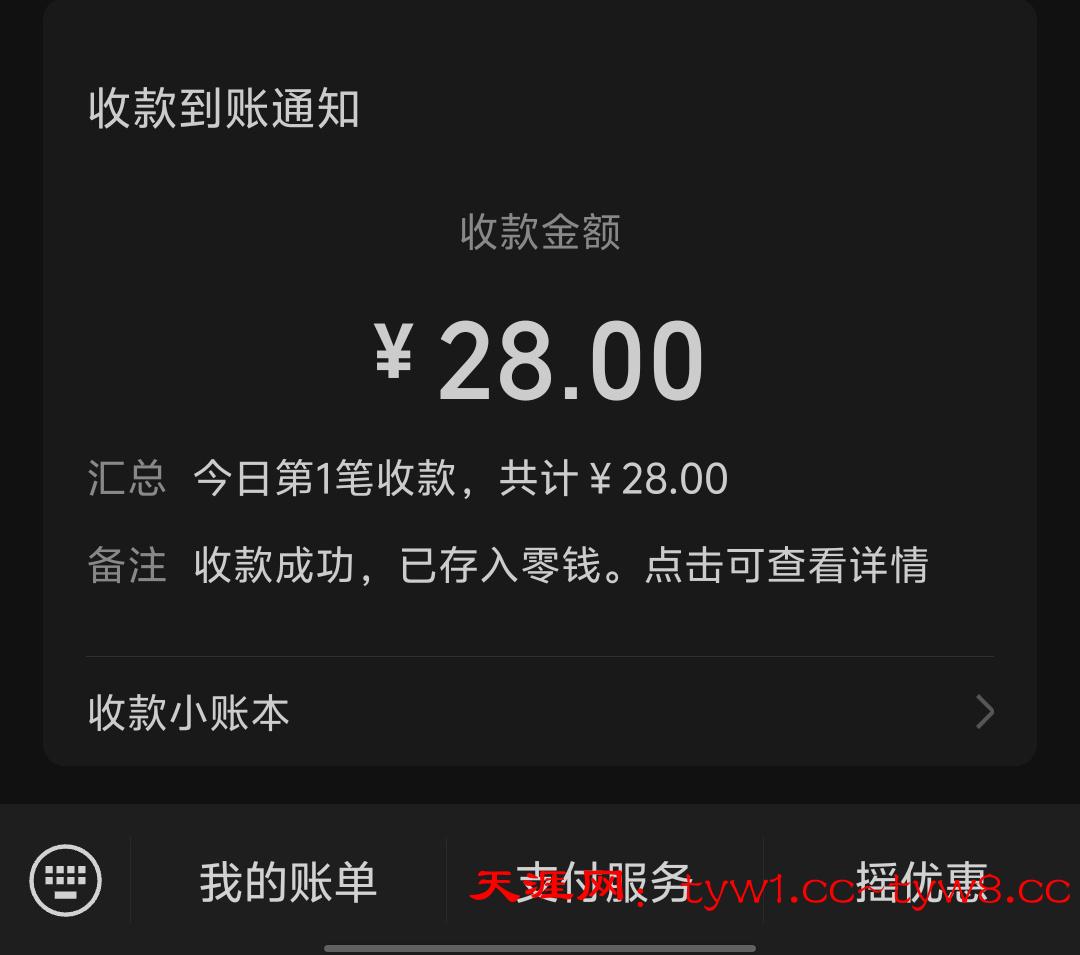Open 摇优惠 menu
The width and height of the screenshot is (1080, 955).
coord(921,882)
